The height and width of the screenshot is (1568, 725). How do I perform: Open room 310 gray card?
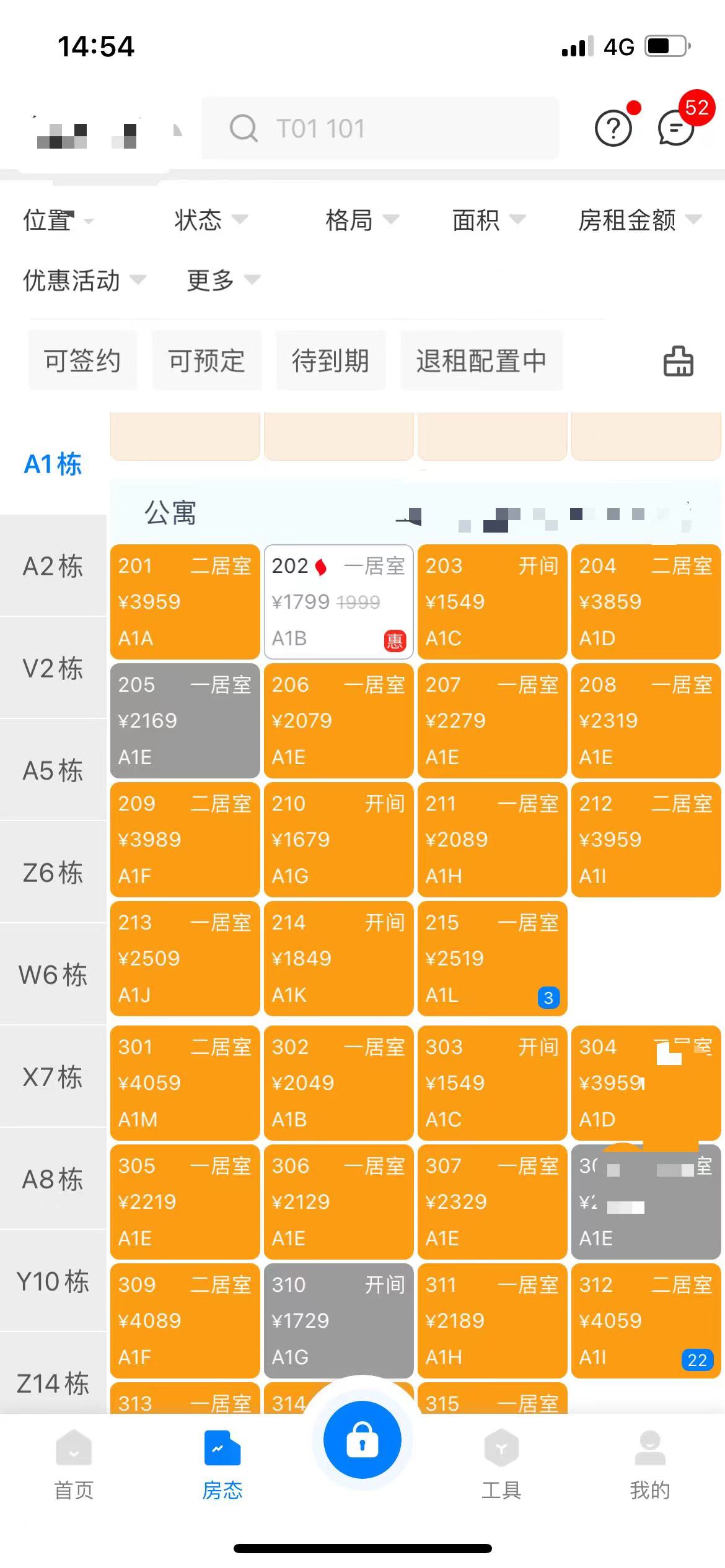point(338,1320)
